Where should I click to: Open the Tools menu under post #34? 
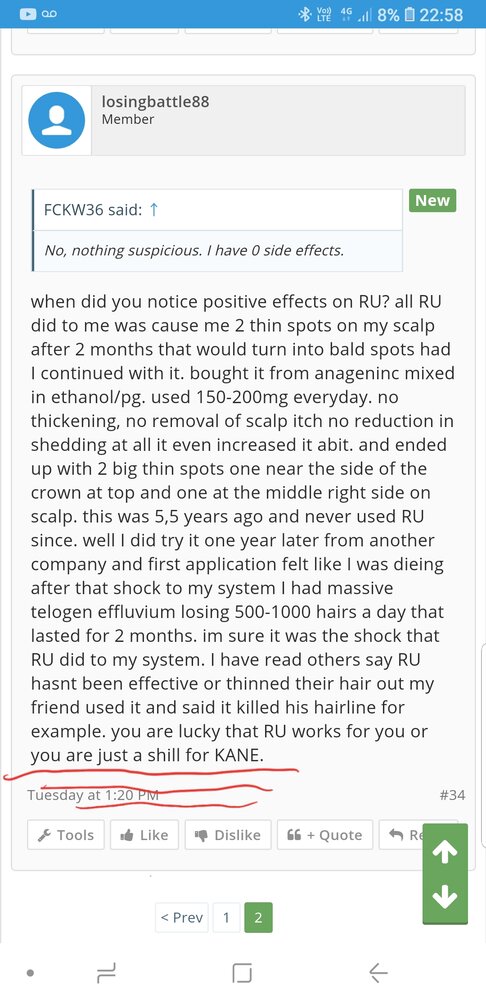[66, 835]
